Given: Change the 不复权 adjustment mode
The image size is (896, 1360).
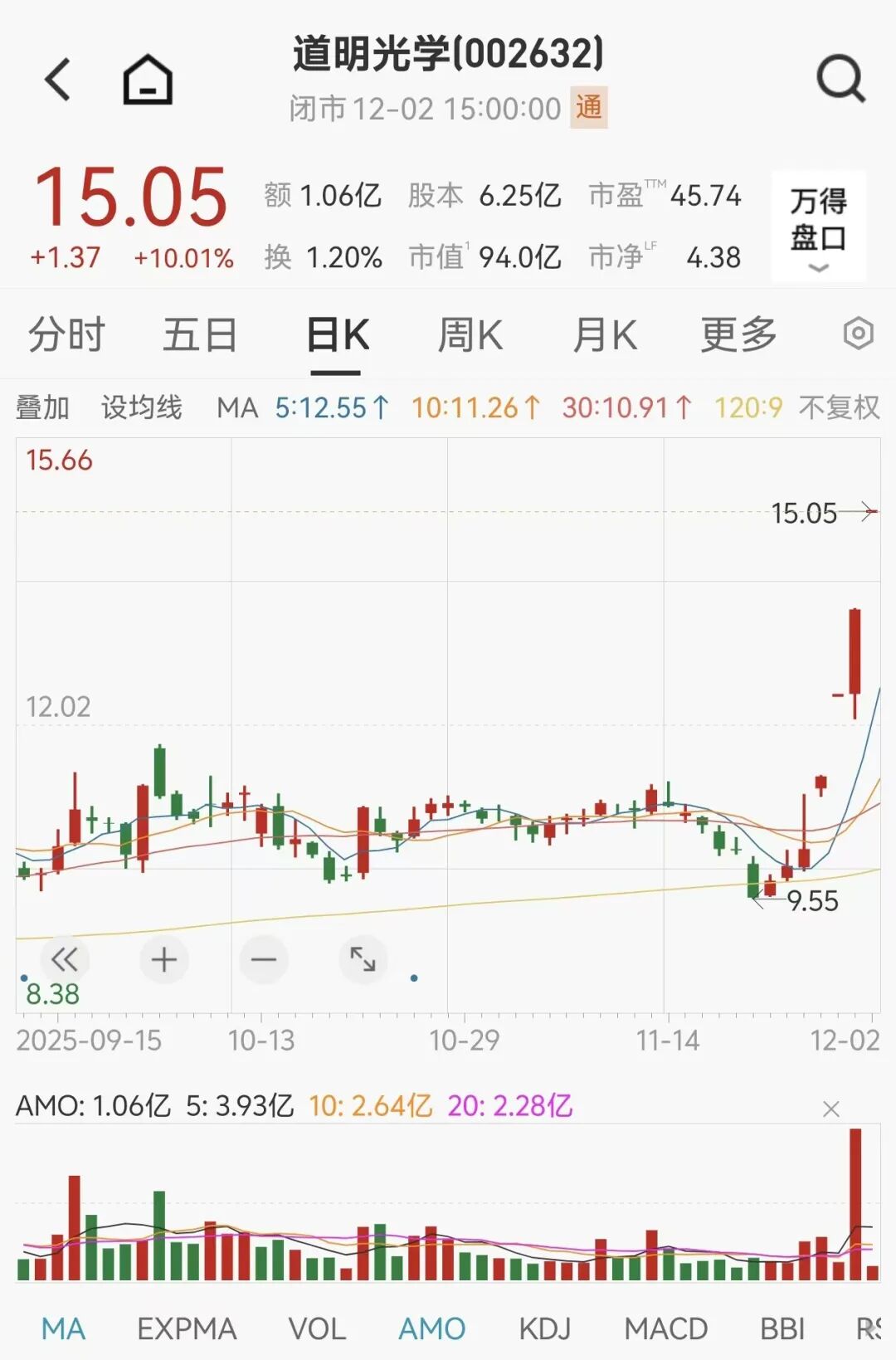Looking at the screenshot, I should pyautogui.click(x=838, y=407).
